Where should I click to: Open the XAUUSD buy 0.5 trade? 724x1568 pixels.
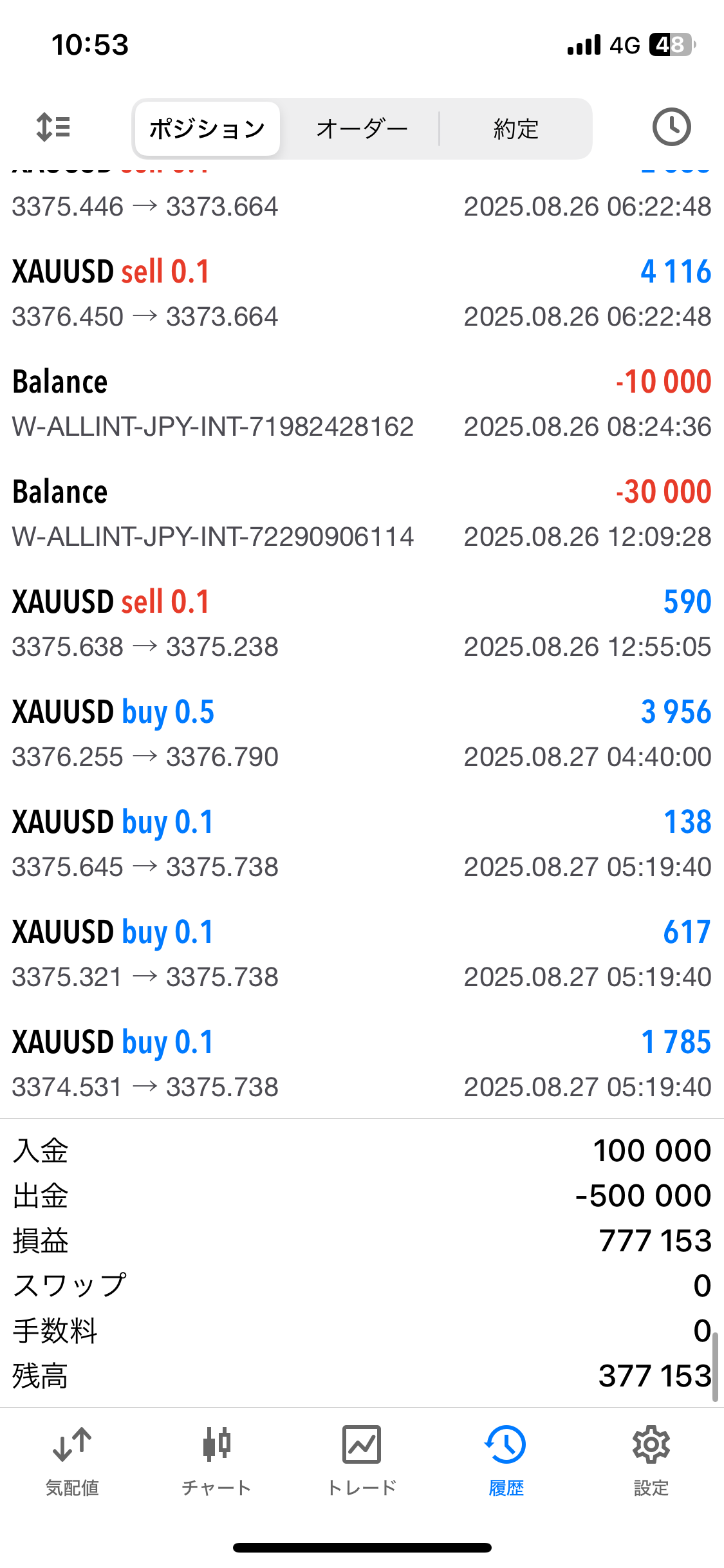click(x=362, y=734)
